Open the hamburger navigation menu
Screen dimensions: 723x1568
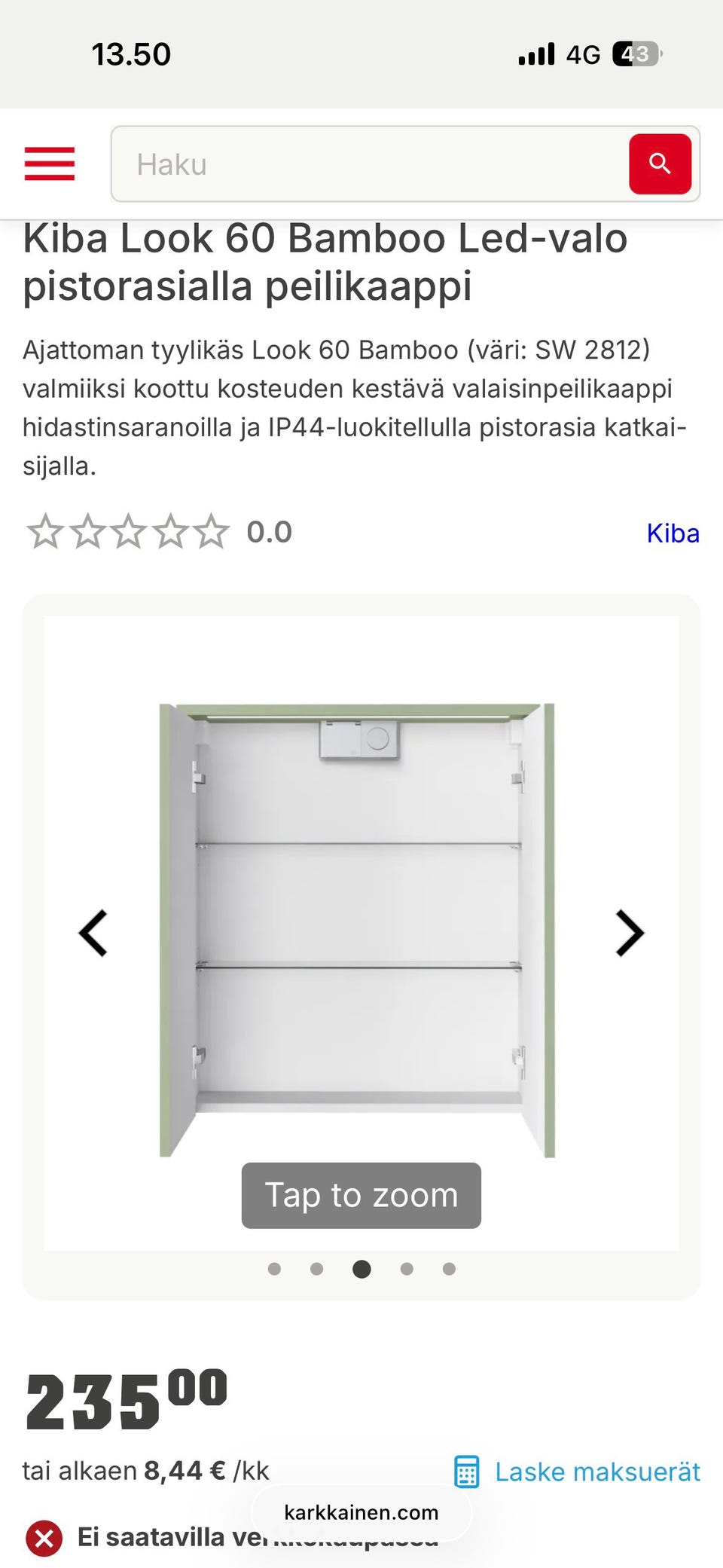pos(48,165)
